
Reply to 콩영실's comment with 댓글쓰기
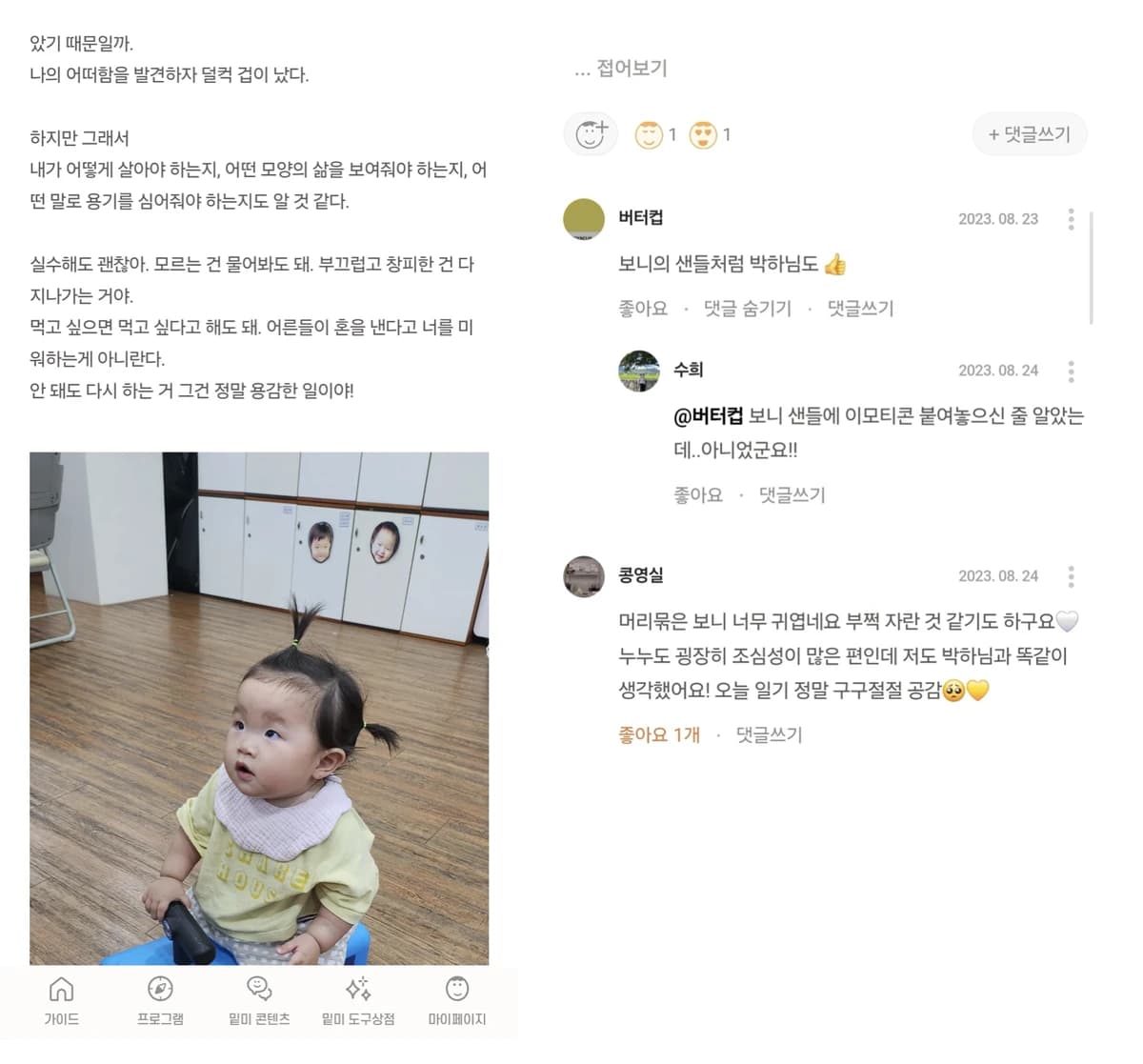[770, 735]
